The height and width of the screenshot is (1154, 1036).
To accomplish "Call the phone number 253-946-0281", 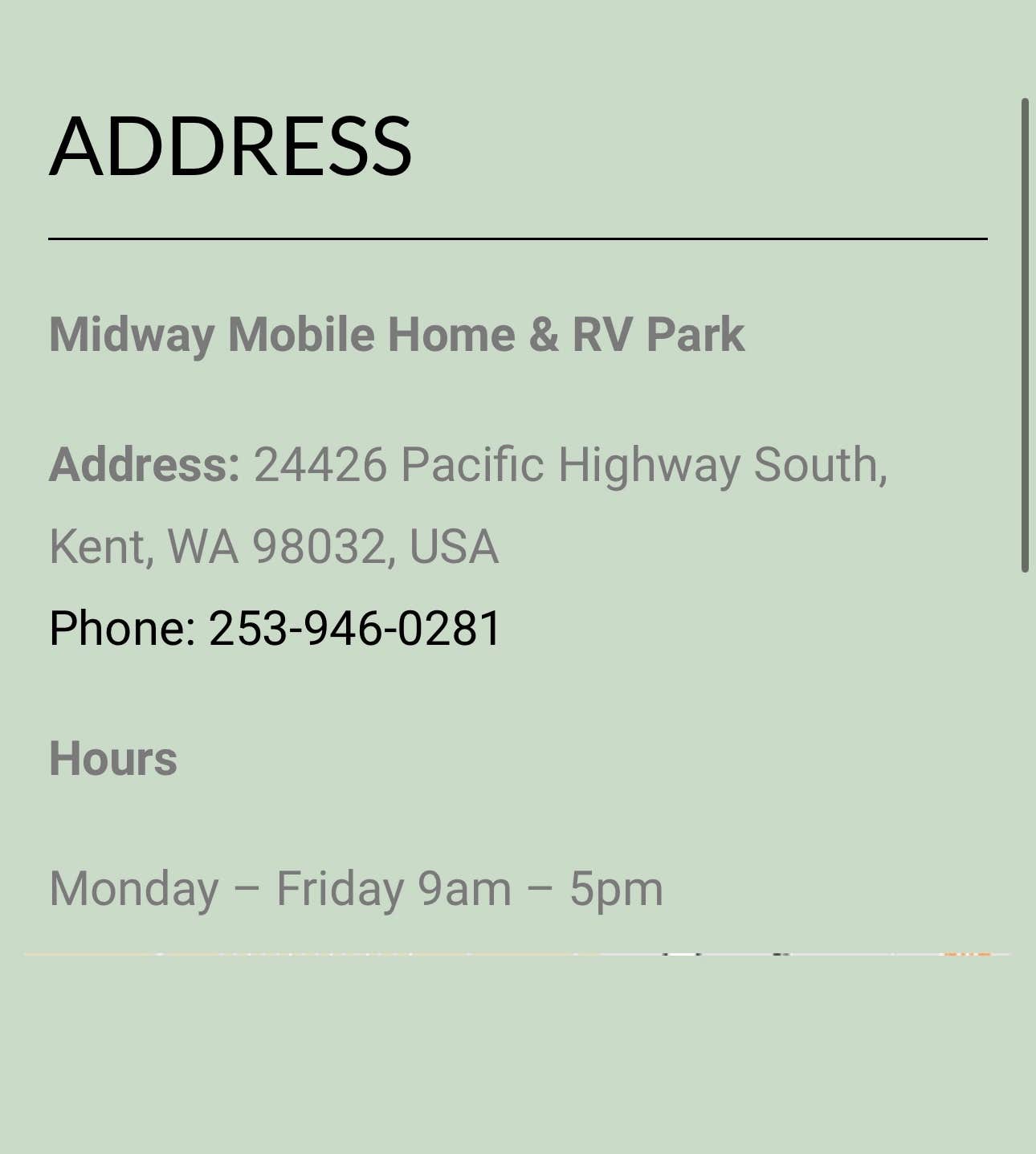I will (354, 628).
